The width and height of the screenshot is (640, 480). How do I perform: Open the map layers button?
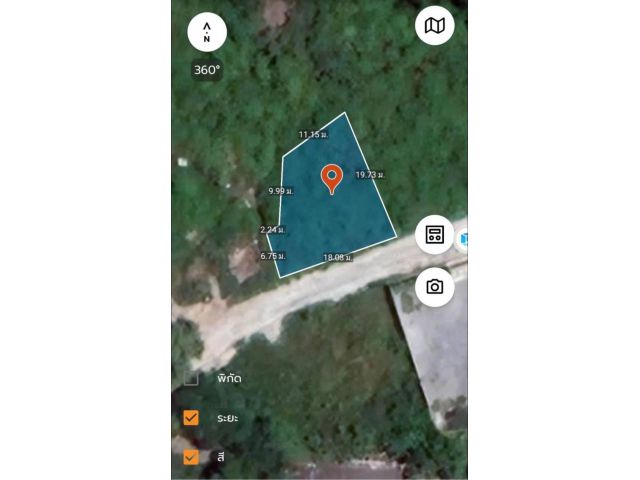(x=435, y=26)
